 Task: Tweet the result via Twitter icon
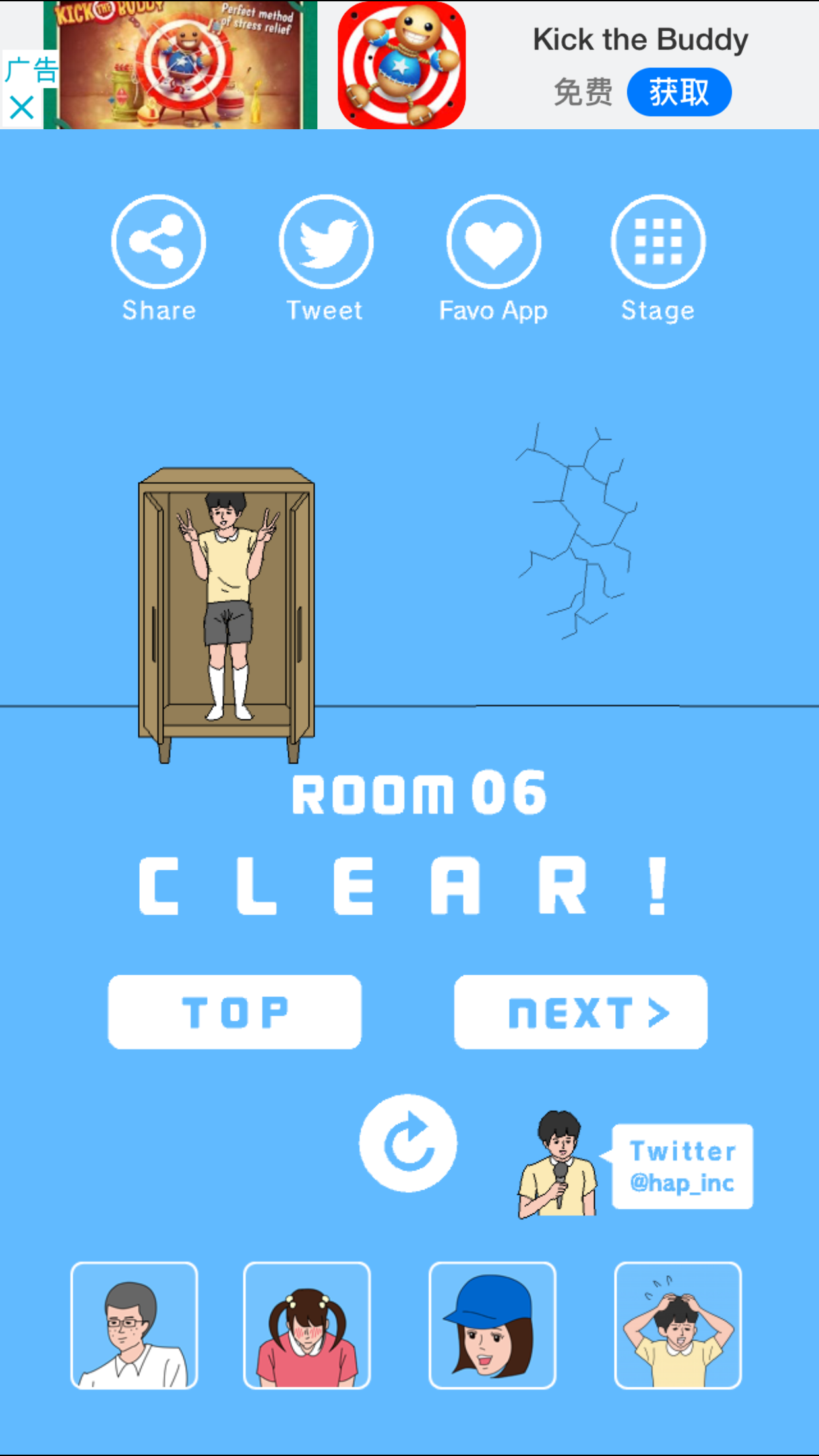[326, 242]
